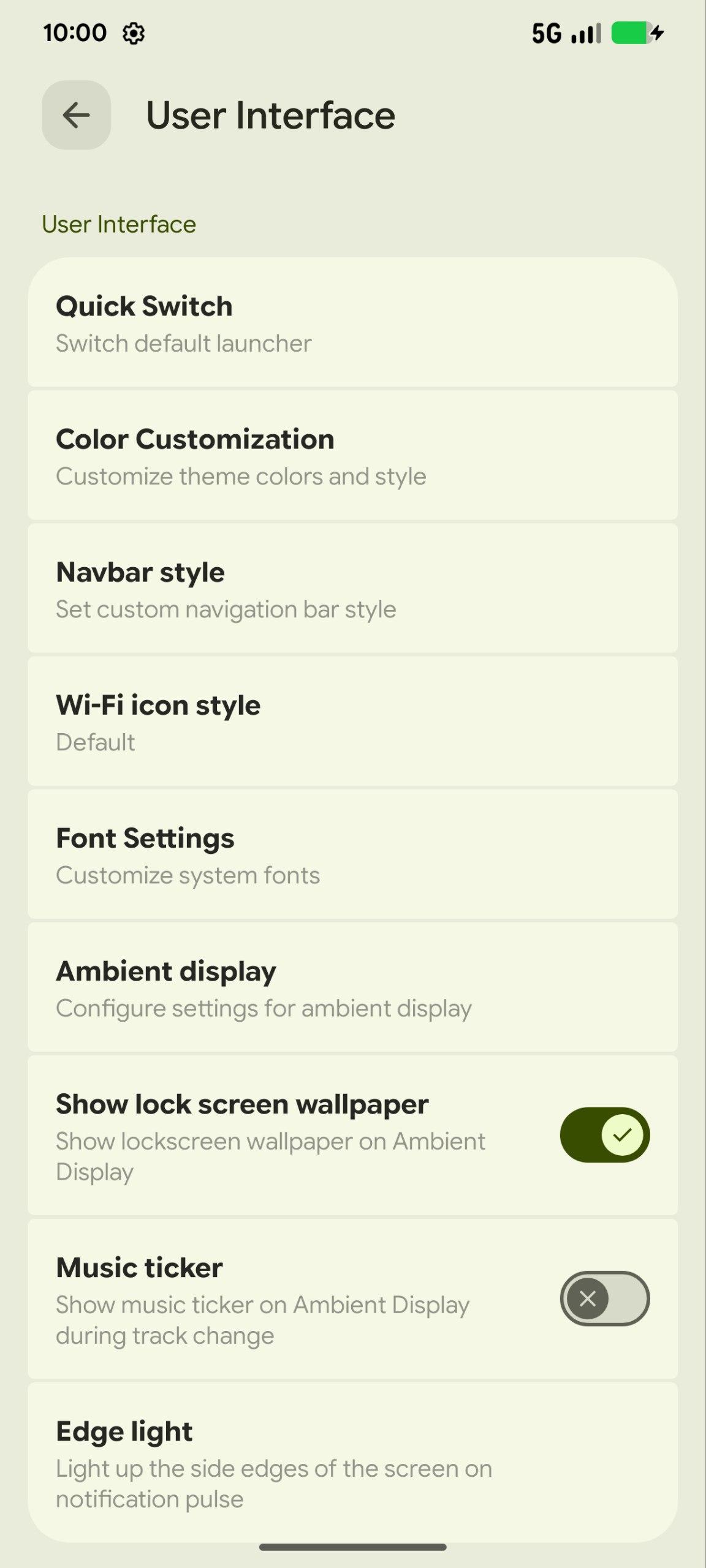Open Navbar style option
The width and height of the screenshot is (706, 1568).
pos(352,589)
